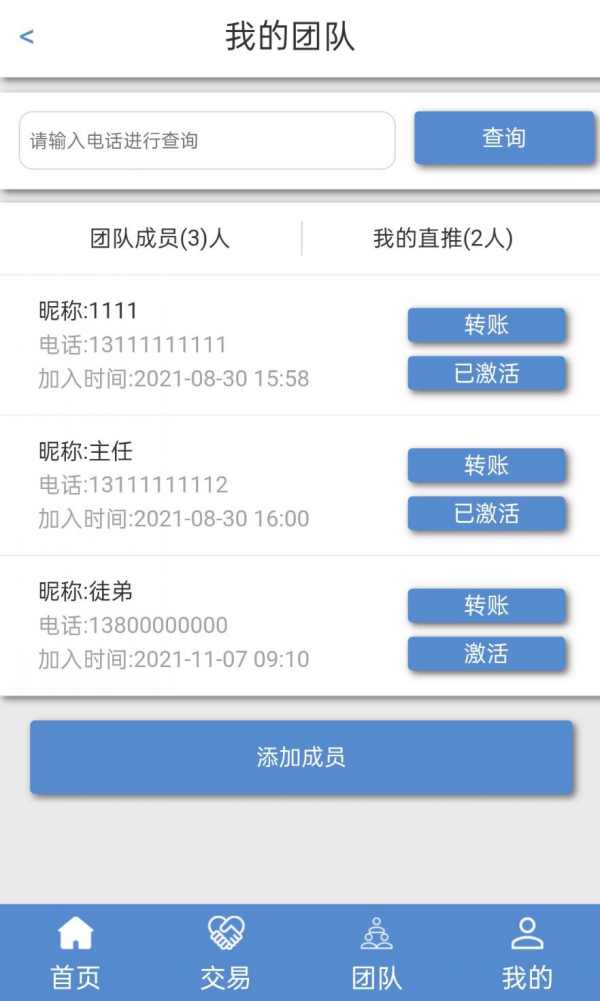The width and height of the screenshot is (600, 1001).
Task: Tap the 查询 search button
Action: coord(504,138)
